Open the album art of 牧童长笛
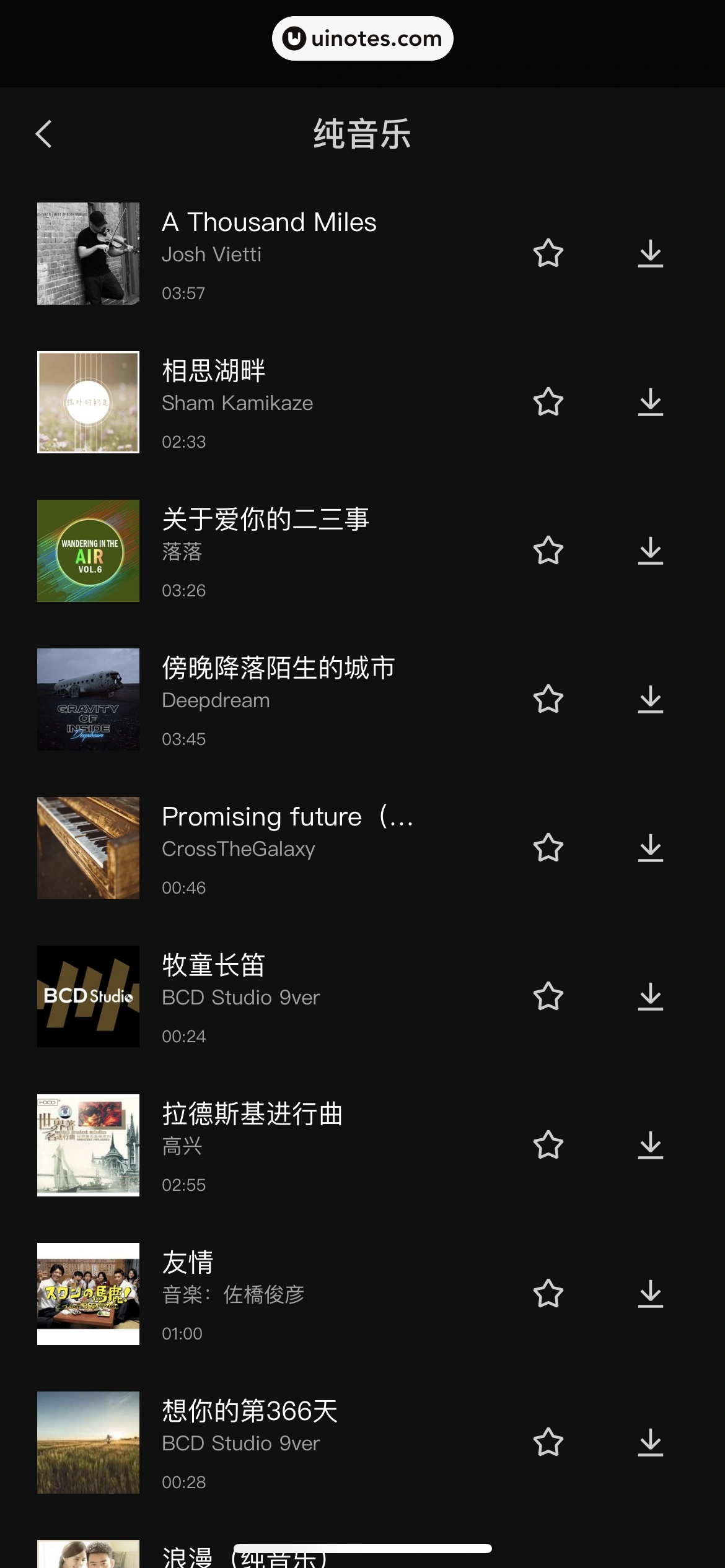The height and width of the screenshot is (1568, 725). 88,996
